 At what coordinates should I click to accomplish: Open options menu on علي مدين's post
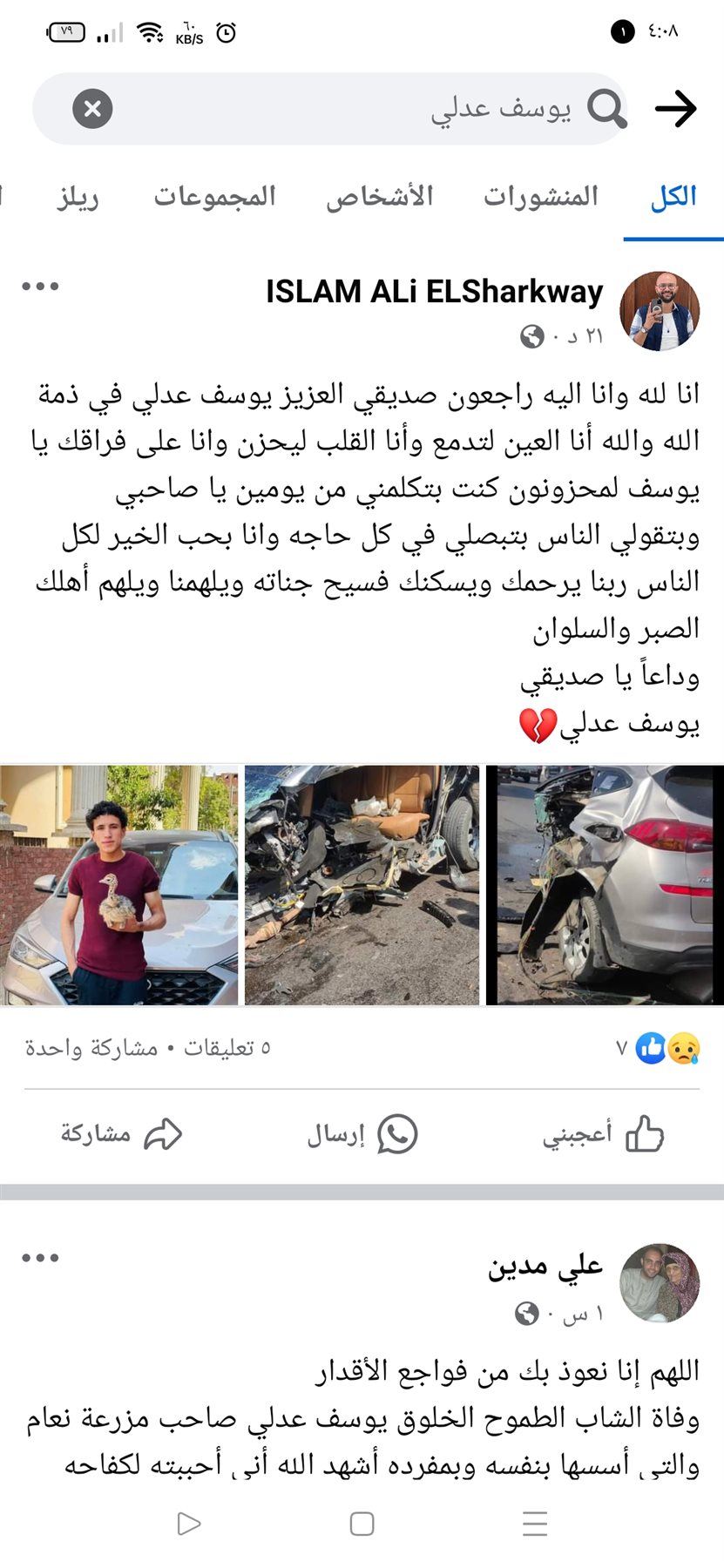(40, 1258)
